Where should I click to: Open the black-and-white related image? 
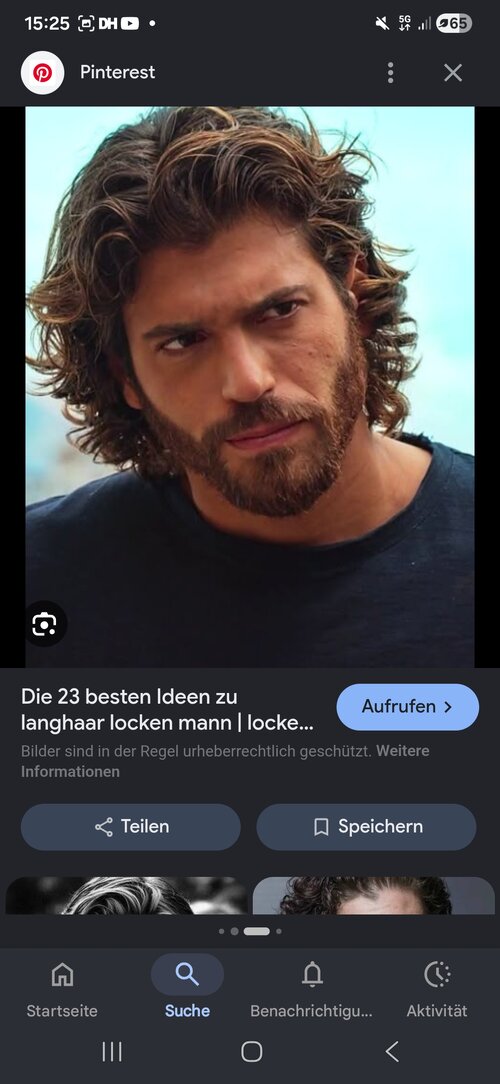click(127, 896)
